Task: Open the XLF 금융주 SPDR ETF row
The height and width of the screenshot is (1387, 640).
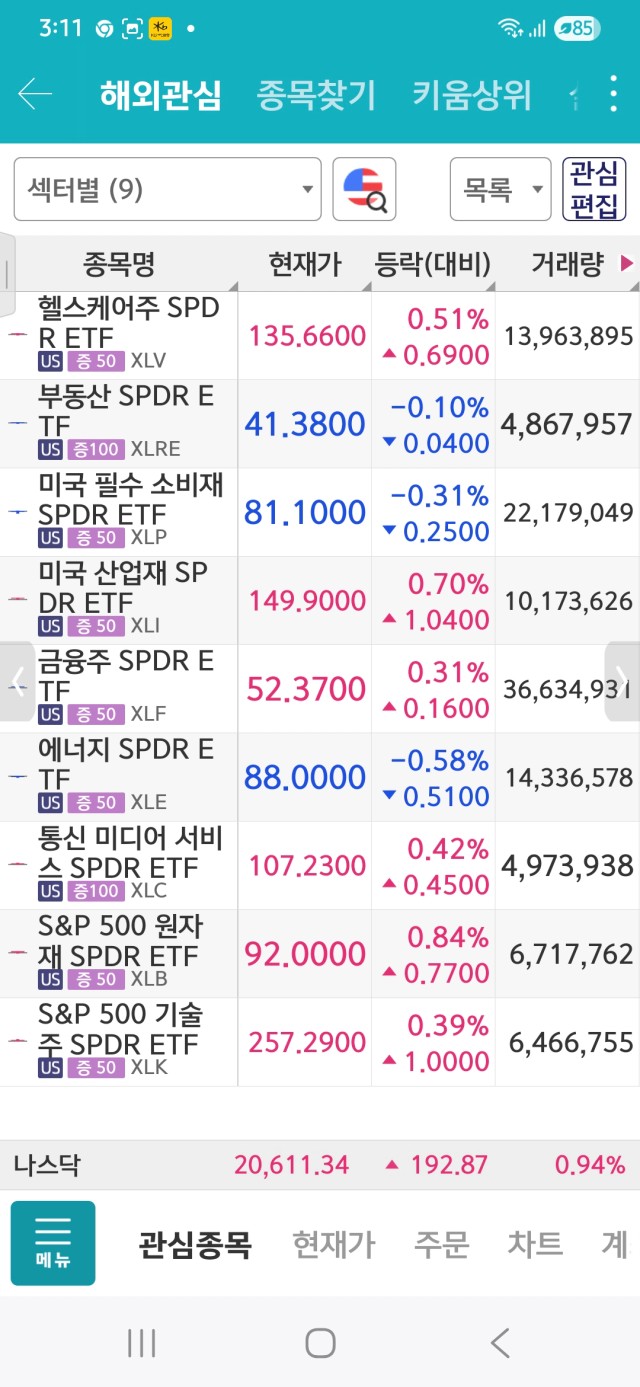Action: click(320, 688)
